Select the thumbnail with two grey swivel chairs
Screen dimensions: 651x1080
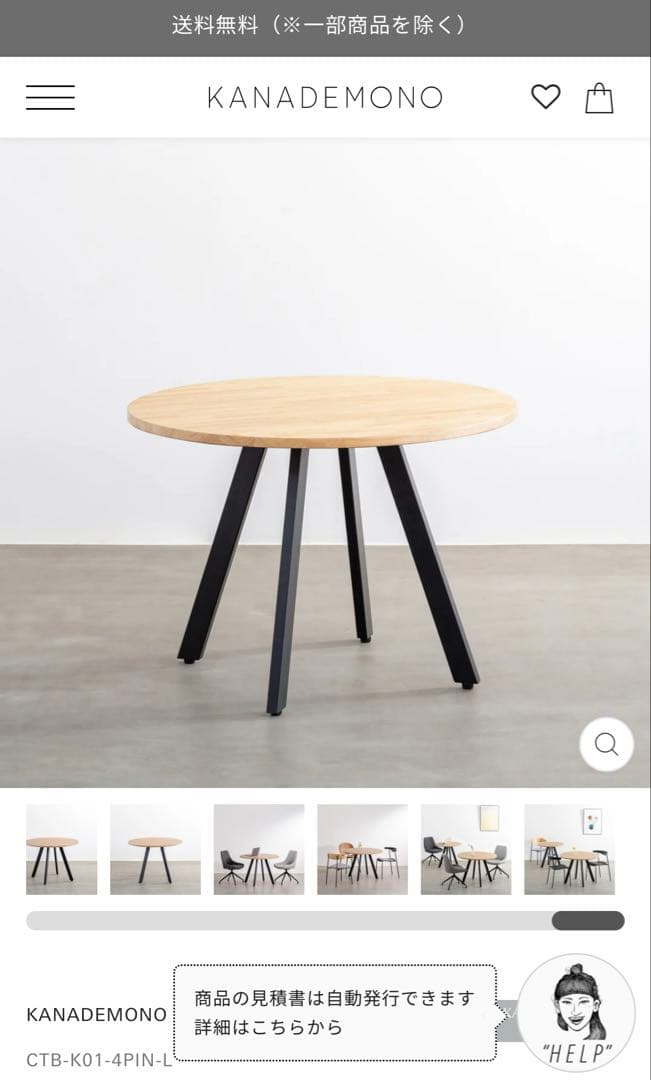point(259,849)
